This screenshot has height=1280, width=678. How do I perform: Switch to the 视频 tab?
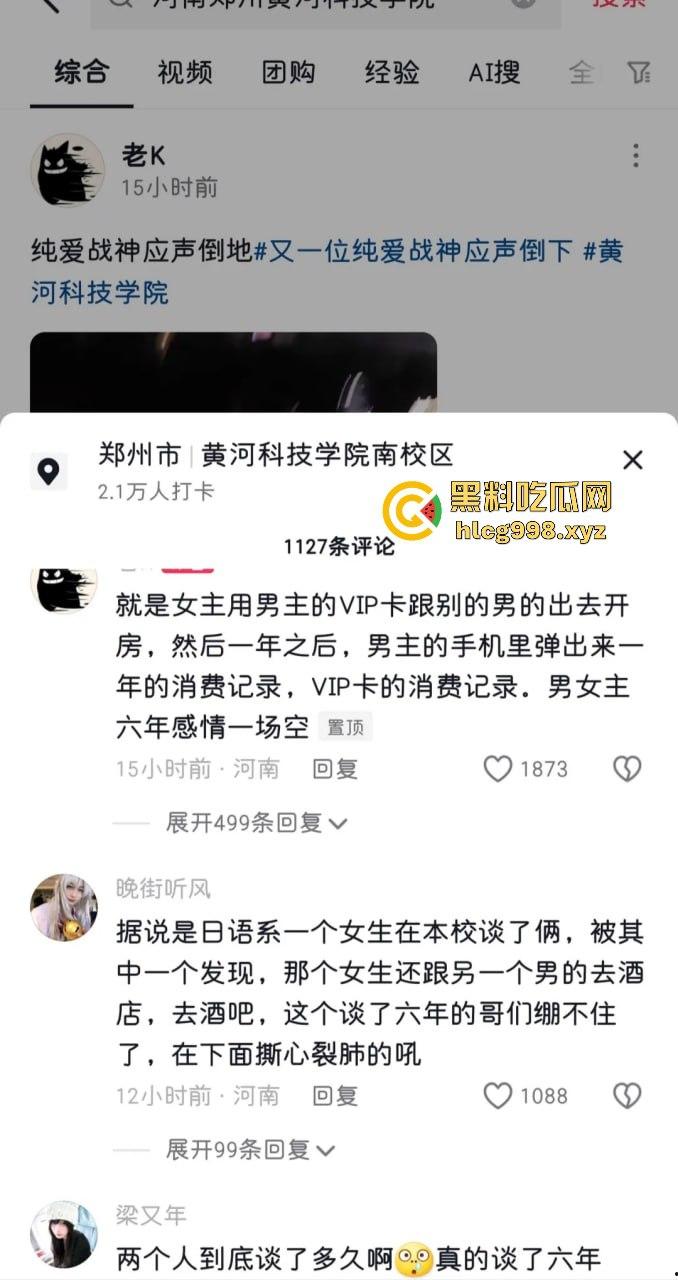coord(185,72)
